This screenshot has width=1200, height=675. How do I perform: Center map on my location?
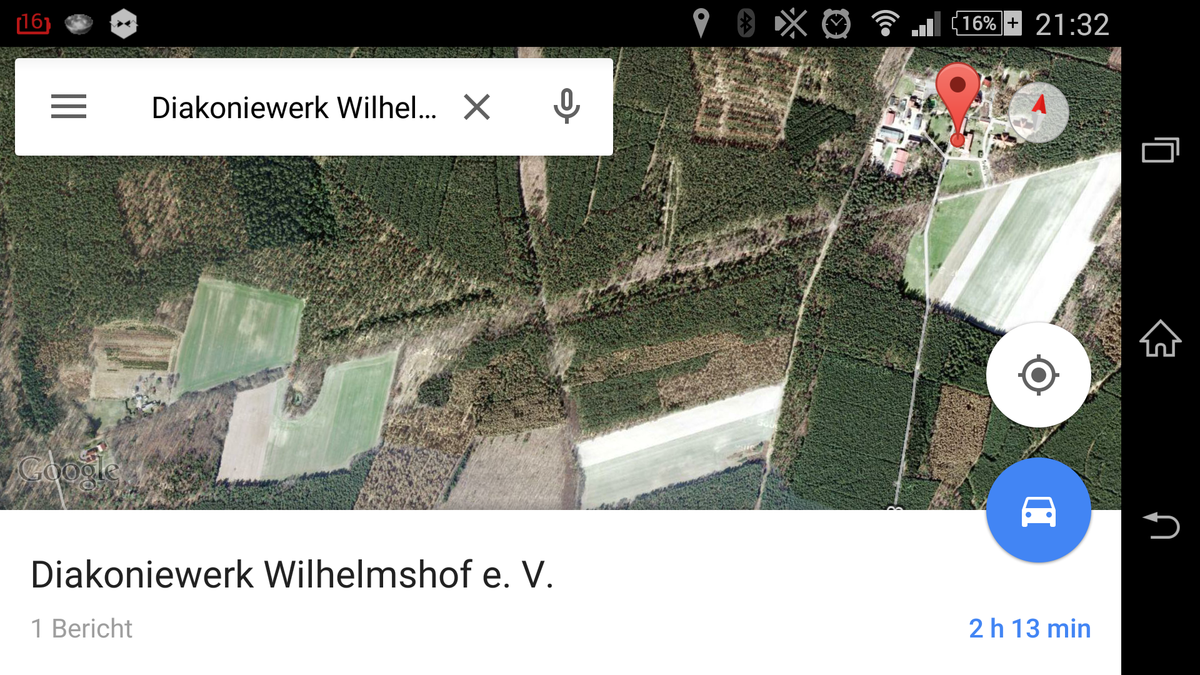(x=1038, y=376)
